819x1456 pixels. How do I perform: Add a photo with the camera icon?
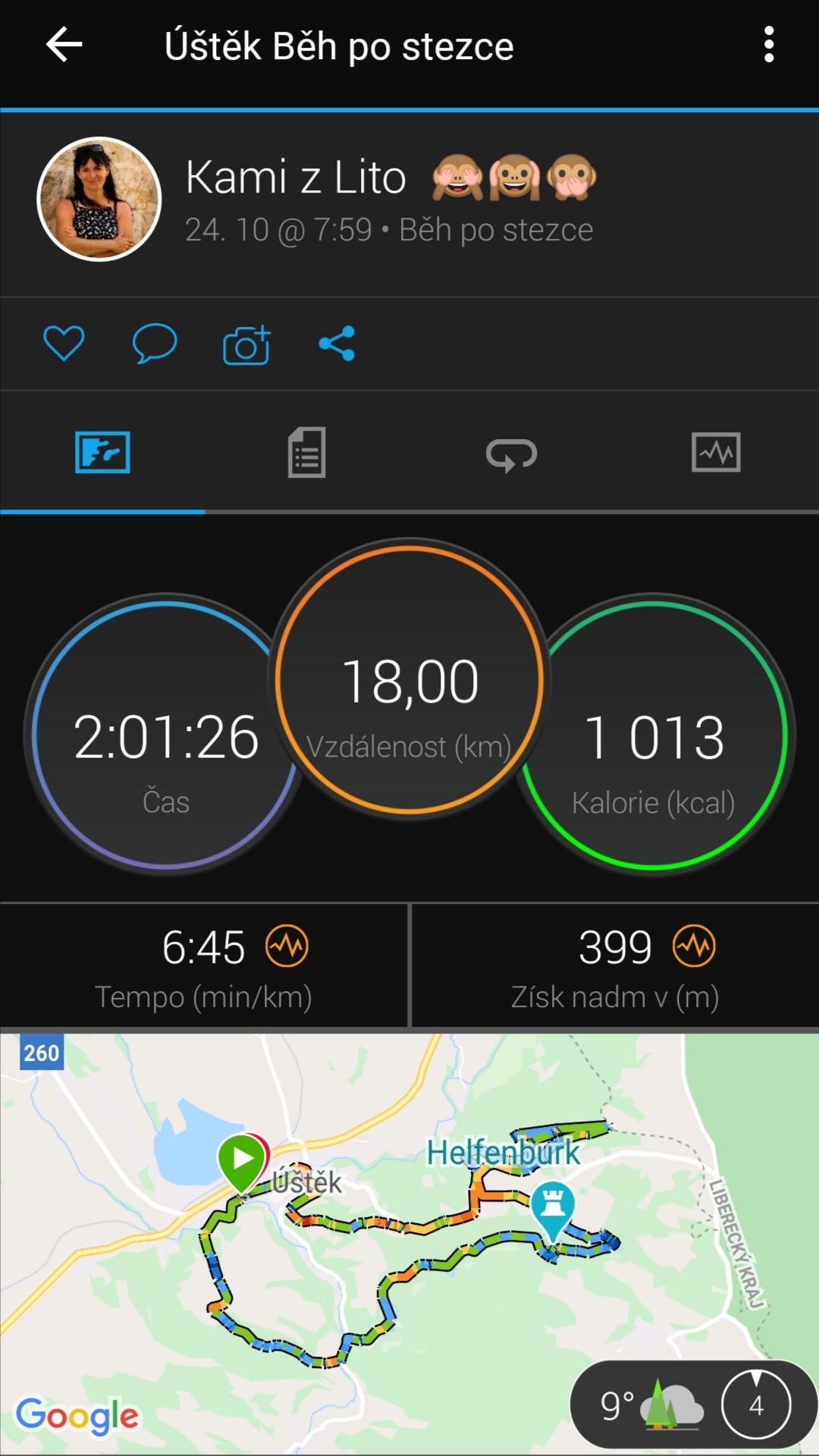click(x=246, y=345)
